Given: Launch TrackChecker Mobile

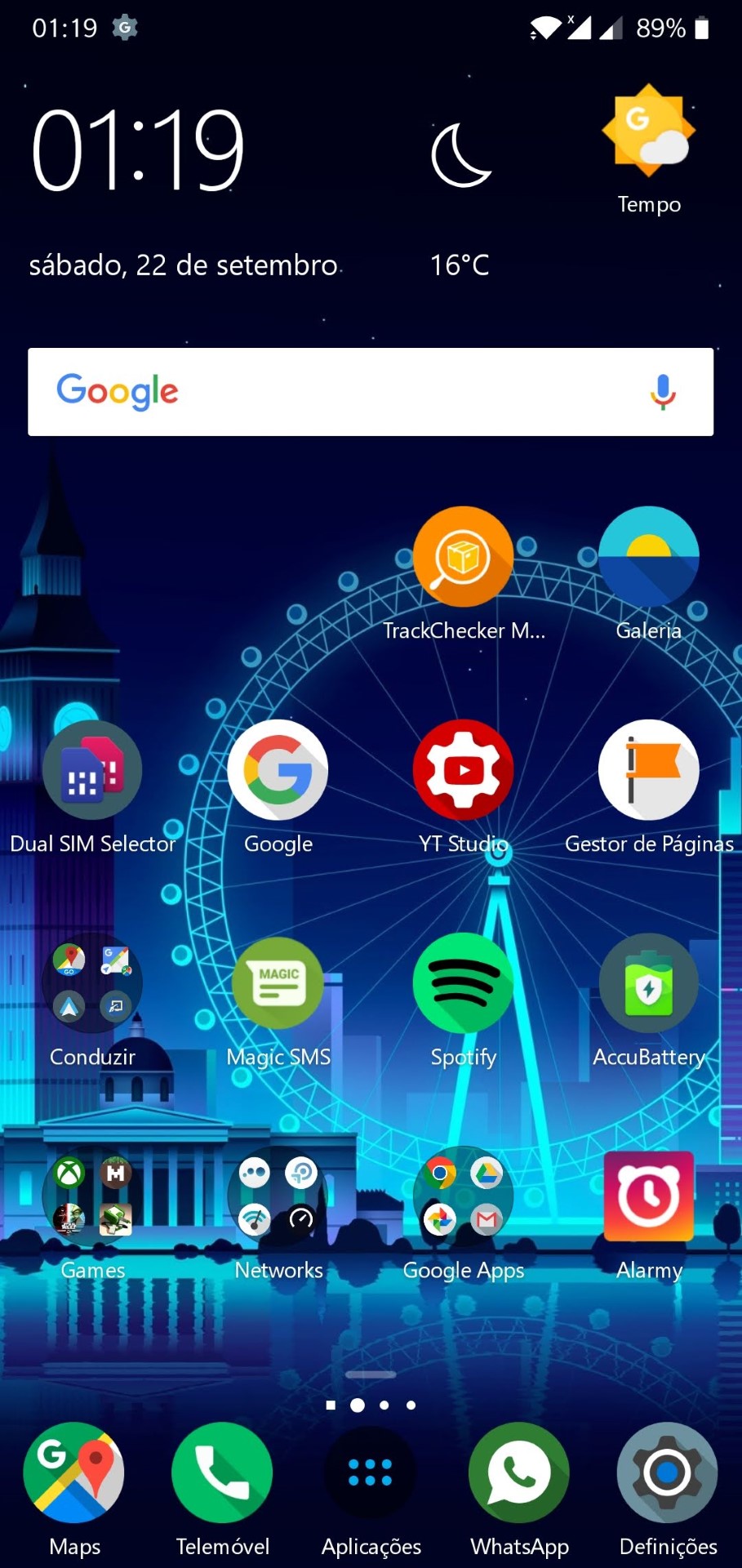Looking at the screenshot, I should pyautogui.click(x=464, y=557).
